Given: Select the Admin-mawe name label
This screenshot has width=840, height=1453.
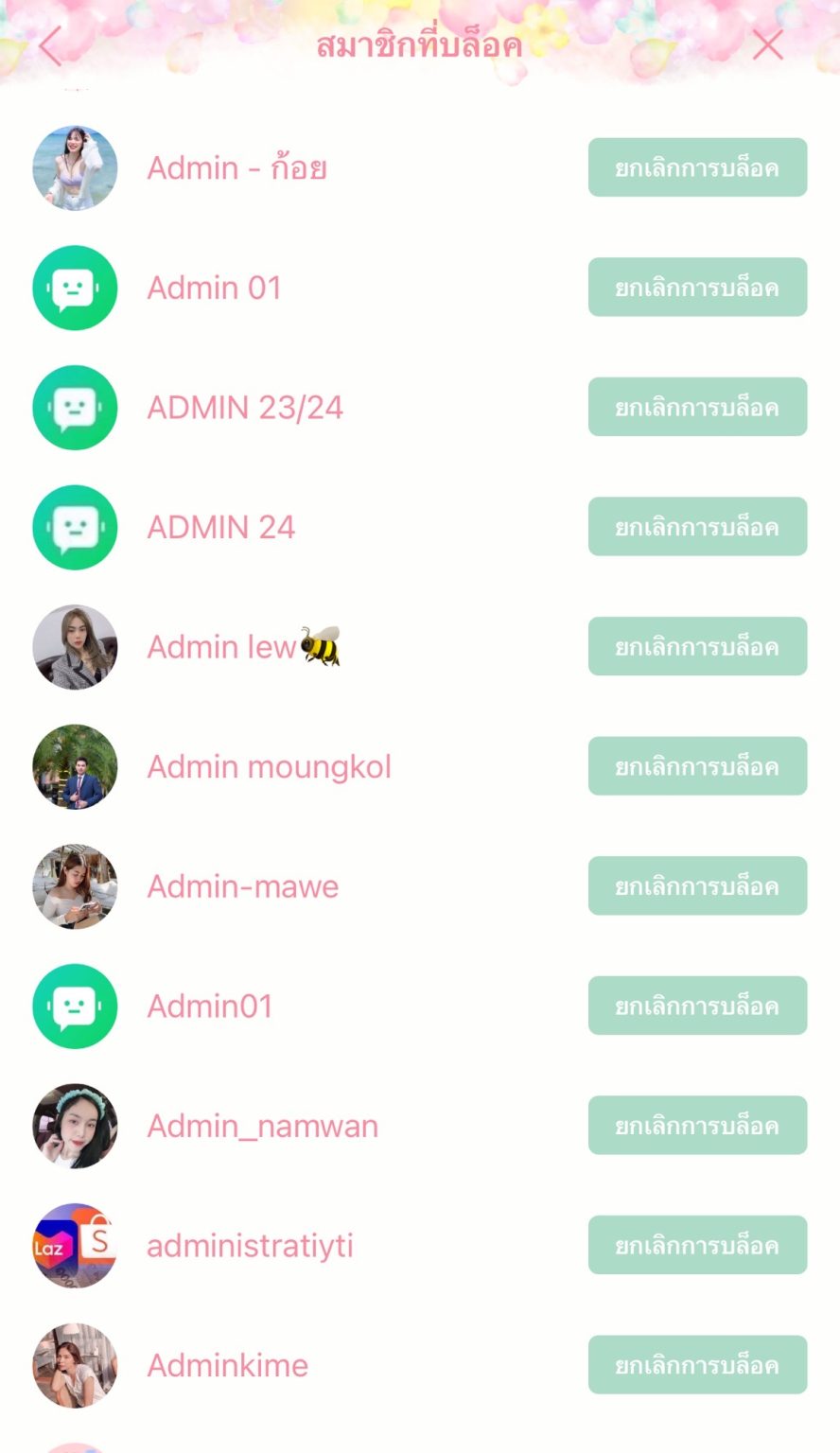Looking at the screenshot, I should point(242,885).
